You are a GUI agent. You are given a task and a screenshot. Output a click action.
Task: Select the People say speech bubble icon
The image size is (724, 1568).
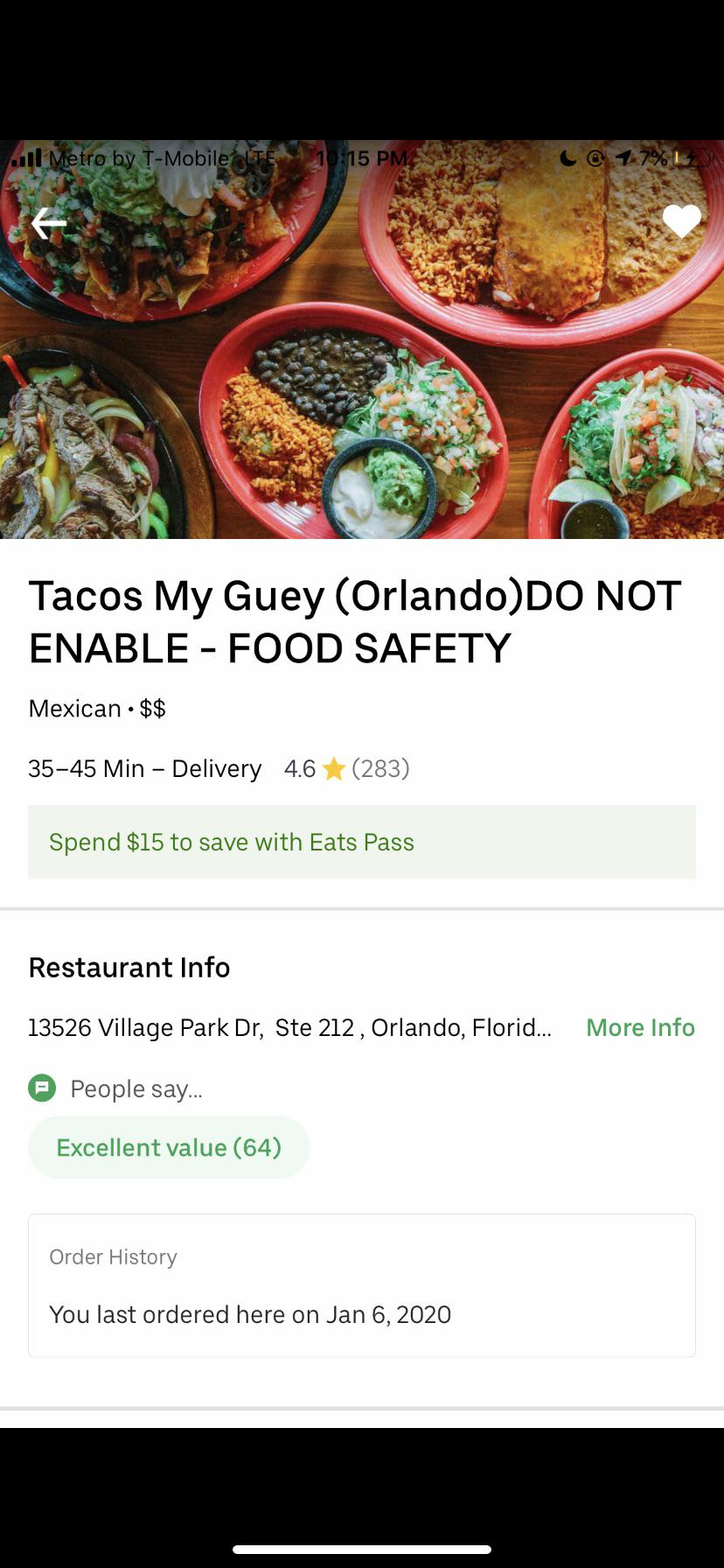(x=43, y=1088)
